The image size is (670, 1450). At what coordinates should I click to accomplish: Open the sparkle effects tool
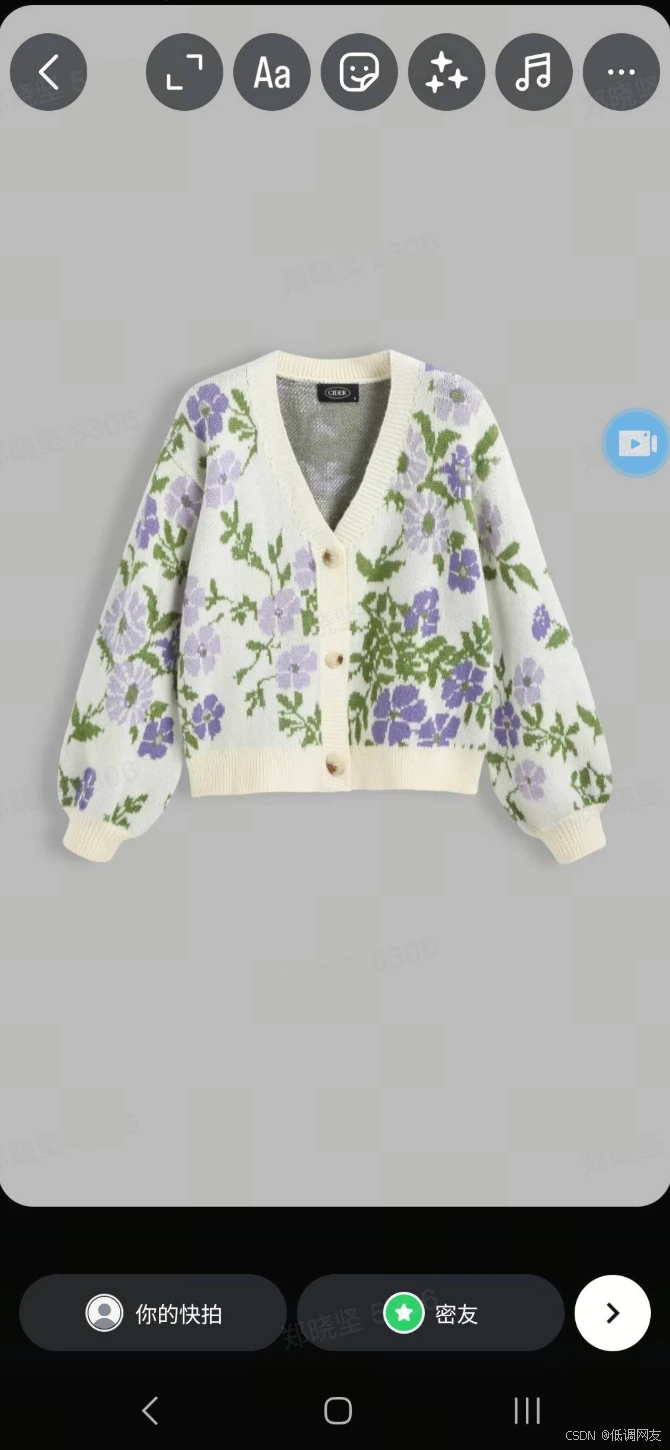point(446,72)
